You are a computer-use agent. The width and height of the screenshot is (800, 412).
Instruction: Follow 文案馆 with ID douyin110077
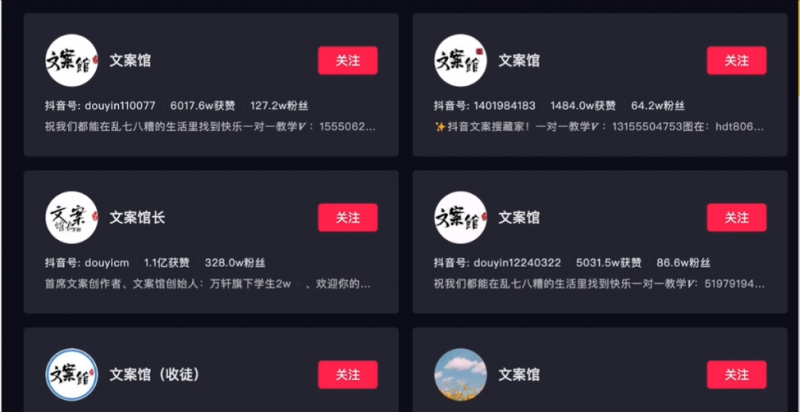(x=347, y=60)
